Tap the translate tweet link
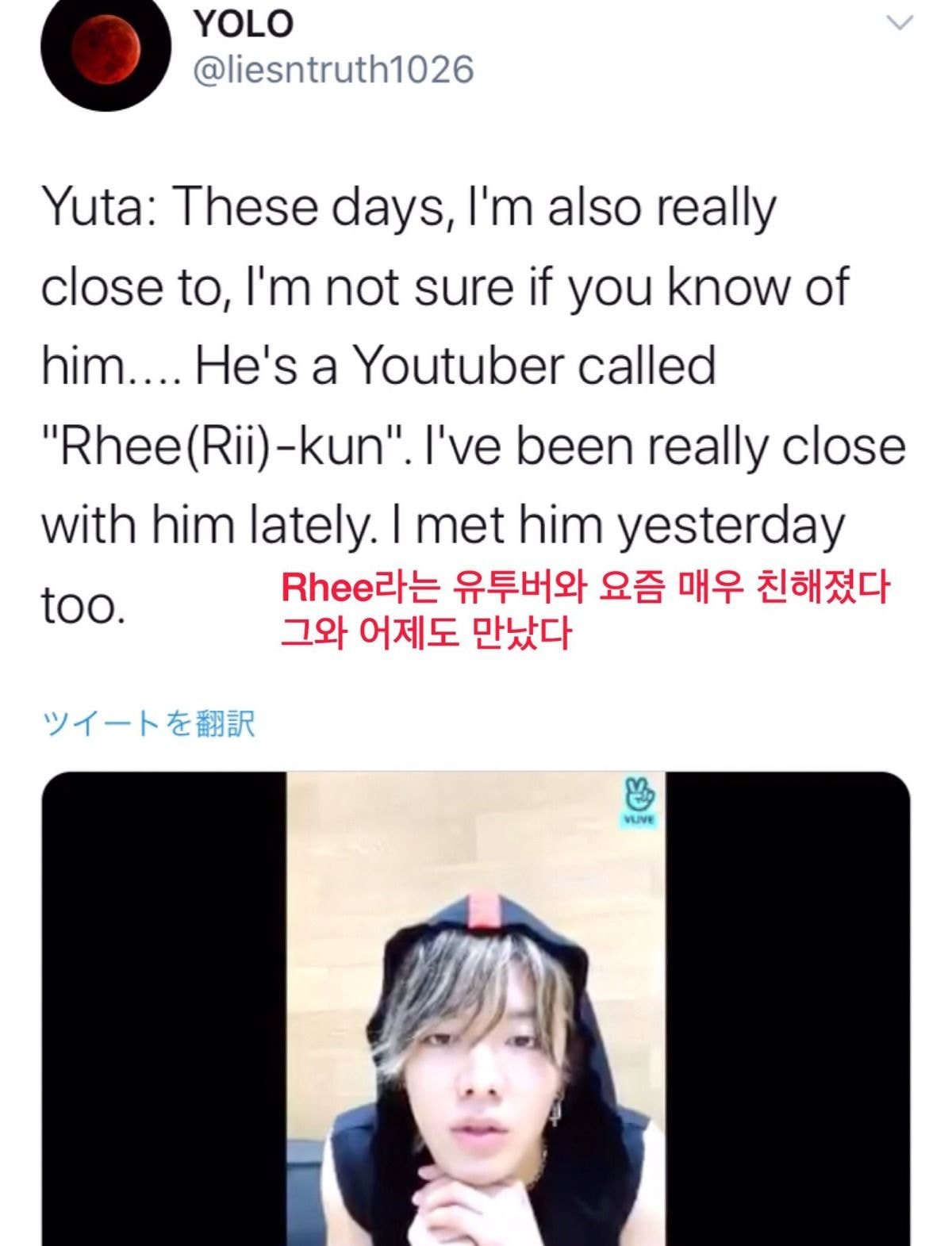The width and height of the screenshot is (952, 1246). pyautogui.click(x=148, y=723)
